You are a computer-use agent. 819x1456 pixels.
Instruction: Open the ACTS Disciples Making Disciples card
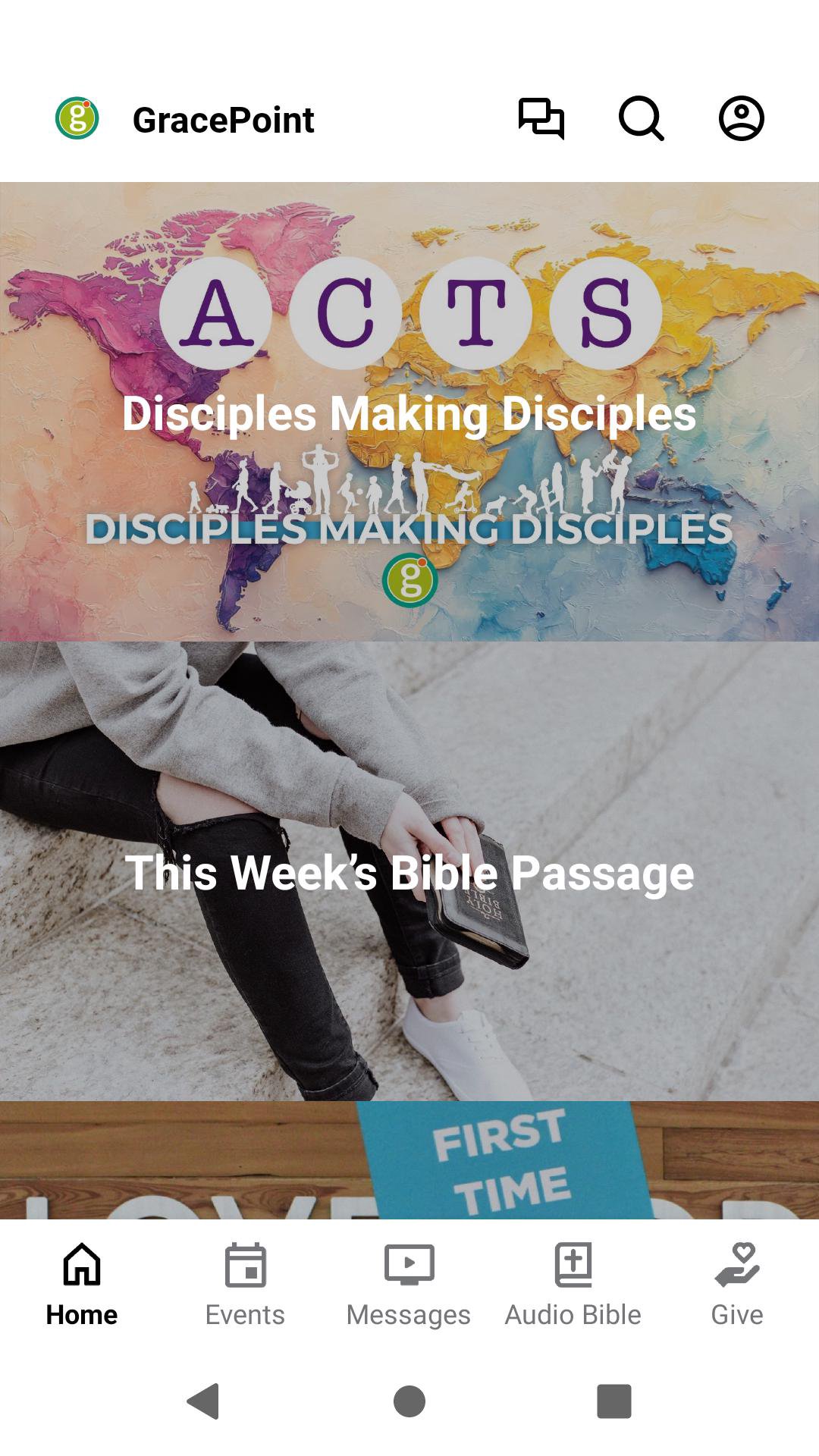tap(409, 412)
